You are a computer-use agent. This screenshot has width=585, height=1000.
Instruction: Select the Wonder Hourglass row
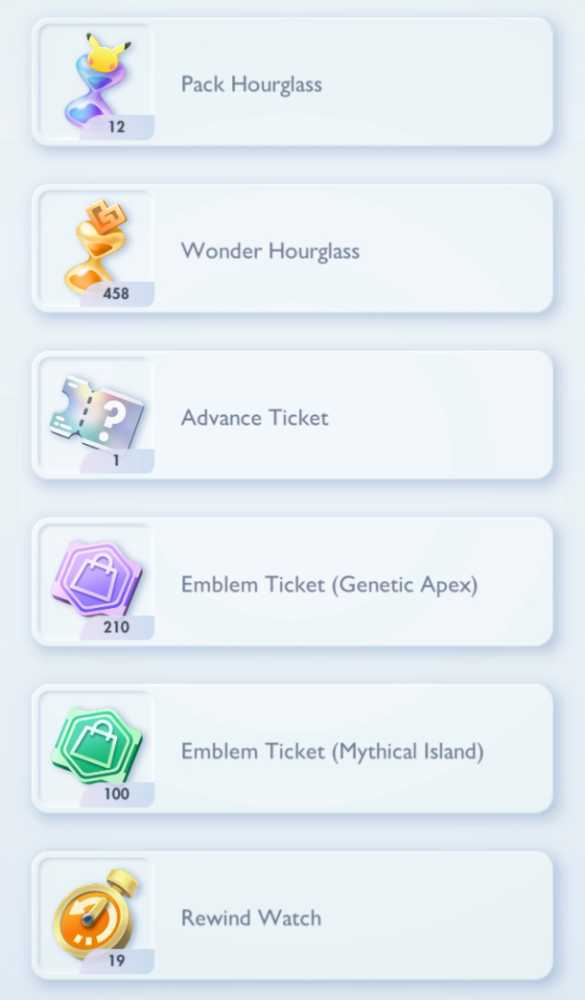click(292, 249)
